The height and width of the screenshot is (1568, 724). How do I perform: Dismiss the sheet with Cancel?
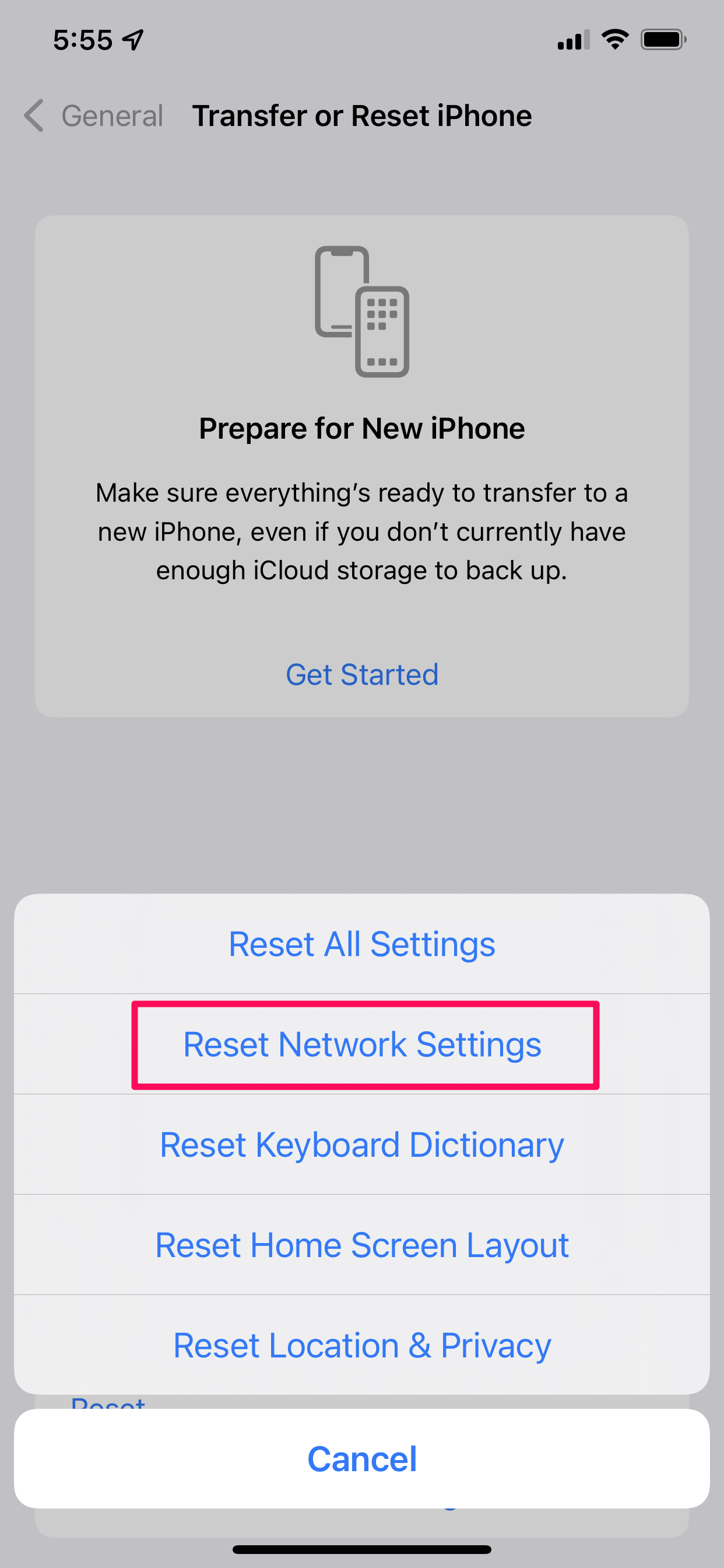[362, 1458]
